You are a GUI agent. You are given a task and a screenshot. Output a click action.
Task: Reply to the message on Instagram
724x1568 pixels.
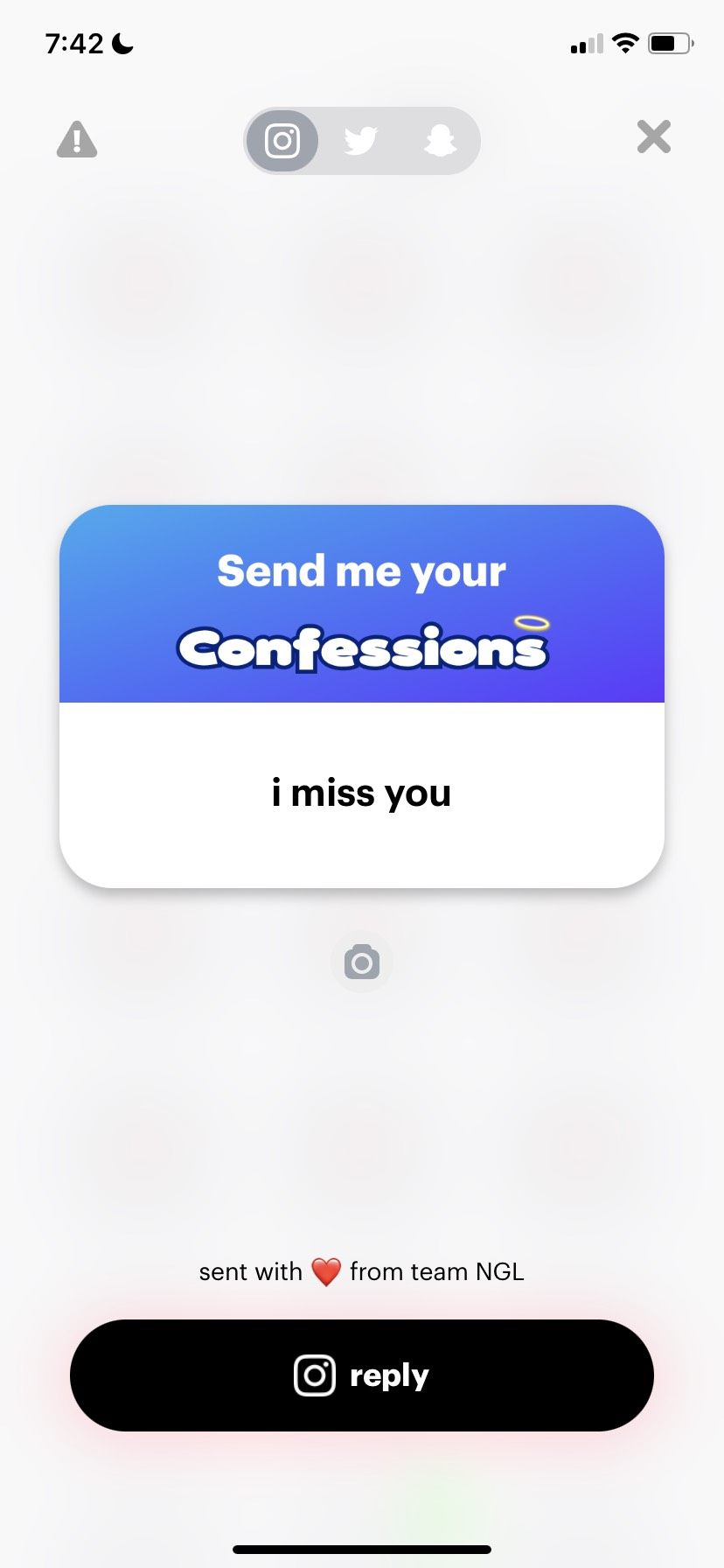(x=361, y=1375)
